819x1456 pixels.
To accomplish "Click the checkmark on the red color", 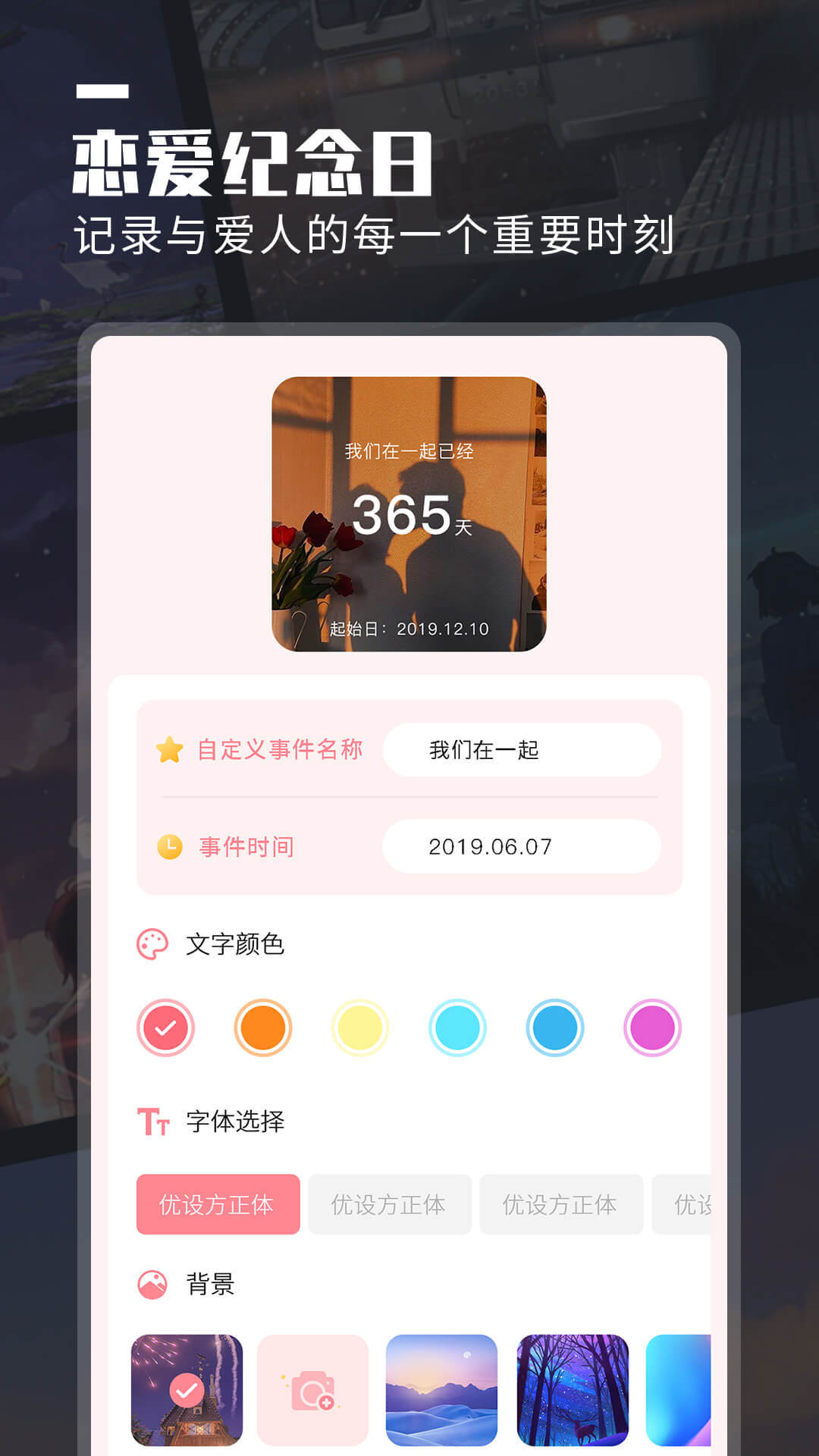I will click(x=165, y=1028).
